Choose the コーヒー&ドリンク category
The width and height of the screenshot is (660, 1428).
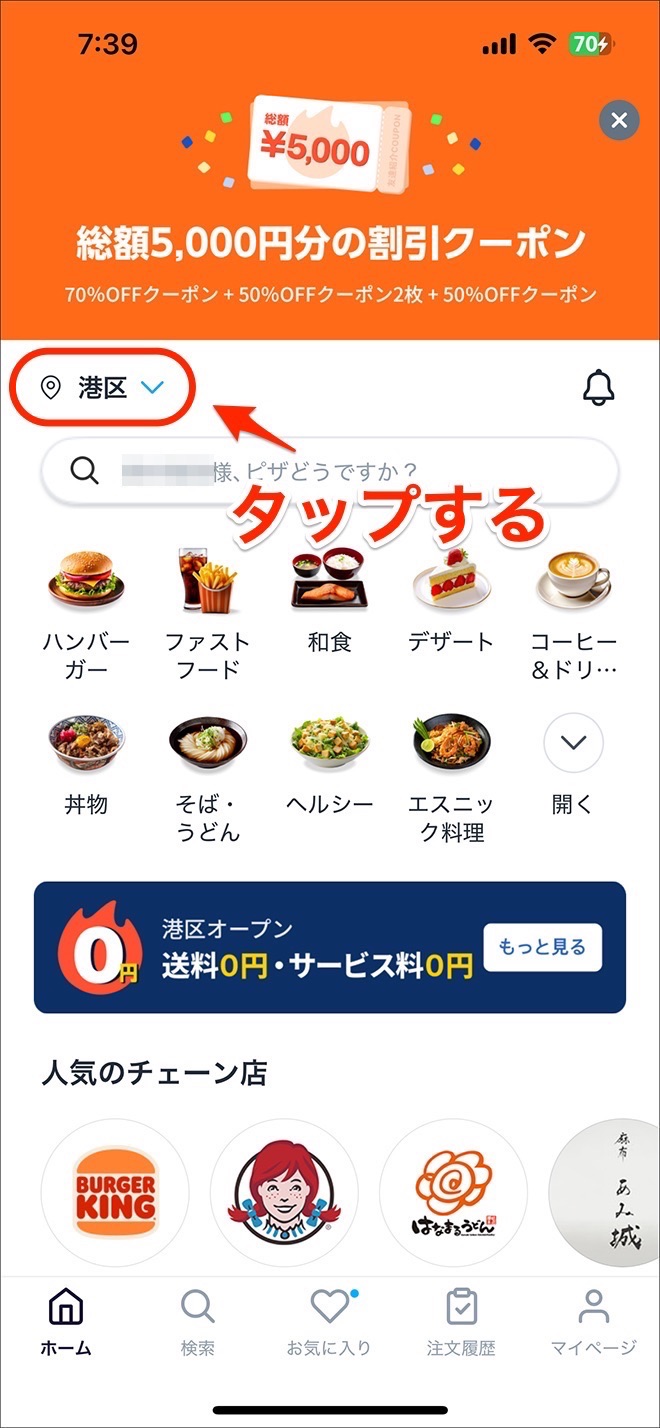click(x=573, y=610)
